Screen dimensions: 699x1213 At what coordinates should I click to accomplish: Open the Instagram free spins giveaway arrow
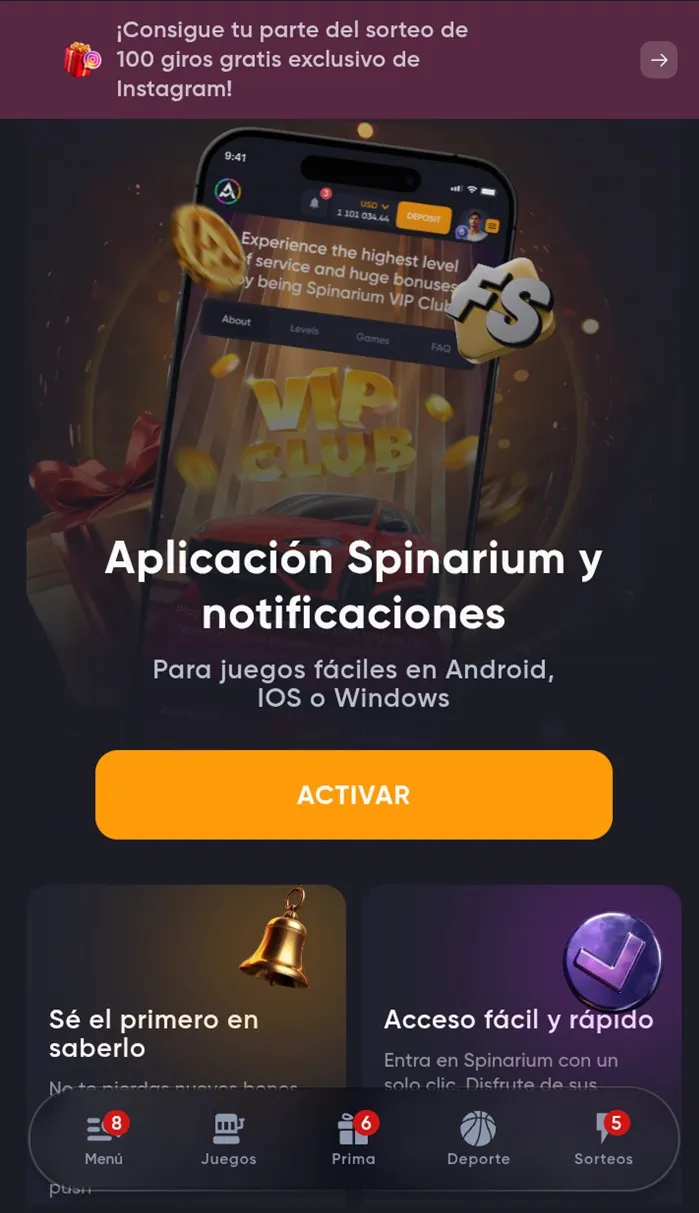click(x=658, y=60)
